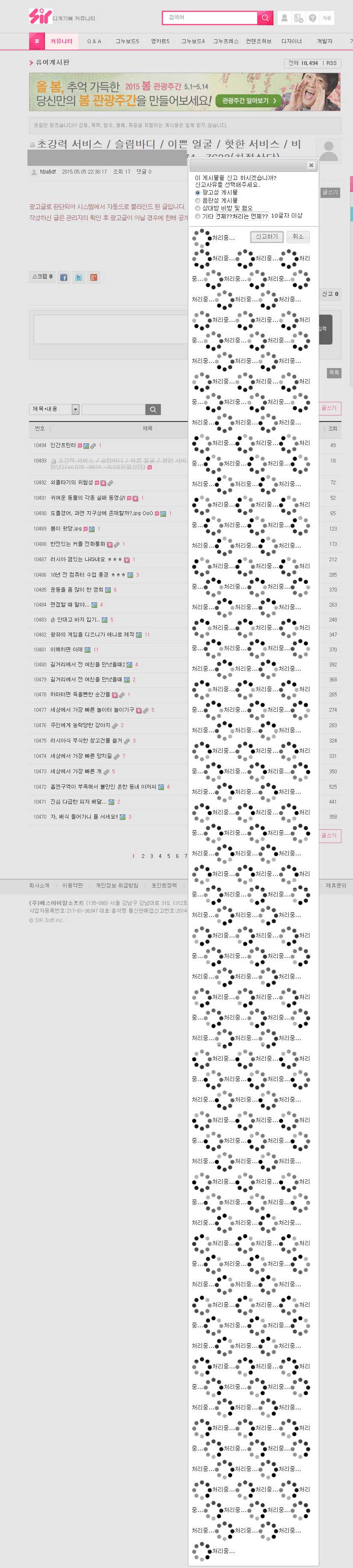
Task: Open the RSS feed link
Action: [x=331, y=63]
